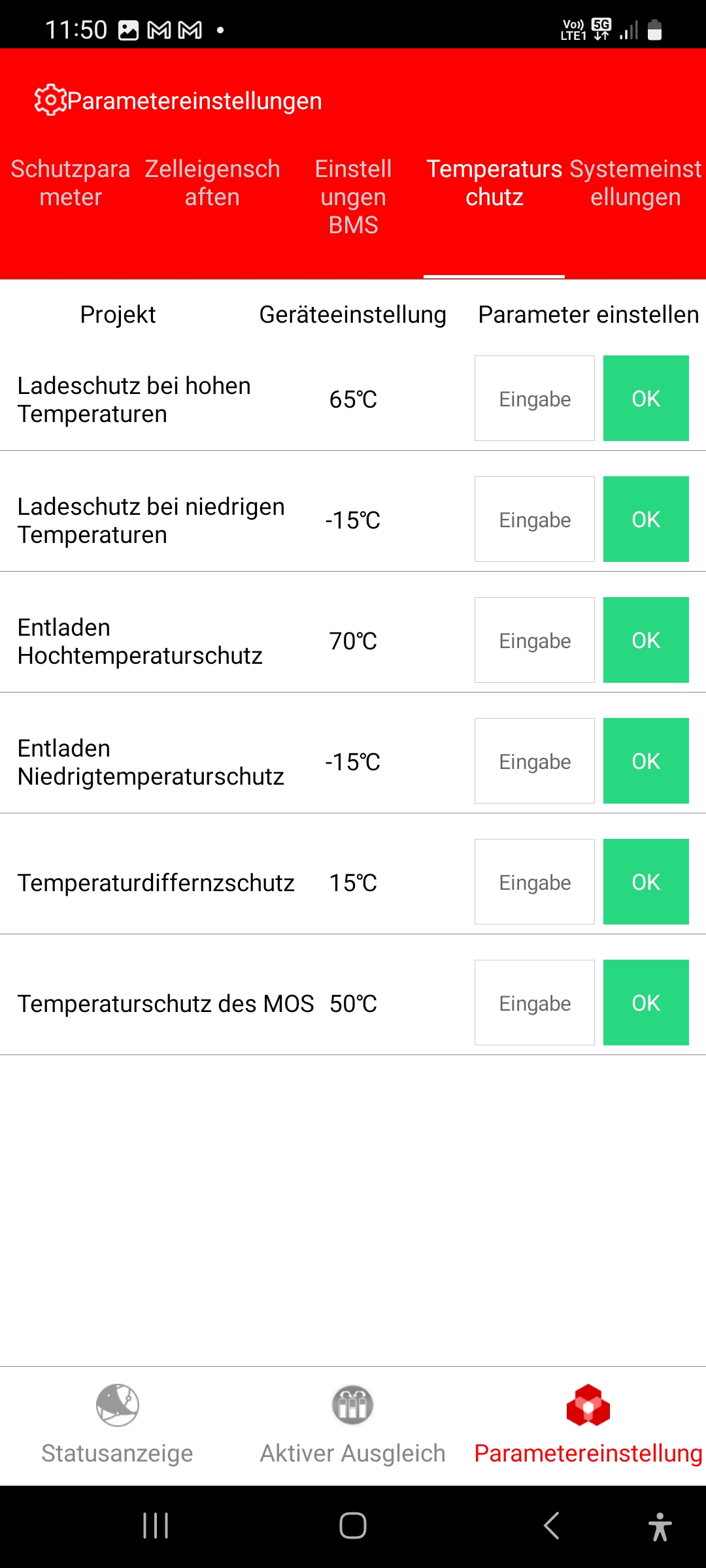This screenshot has height=1568, width=706.
Task: Select Parametereinstellung bottom tab
Action: point(588,1426)
